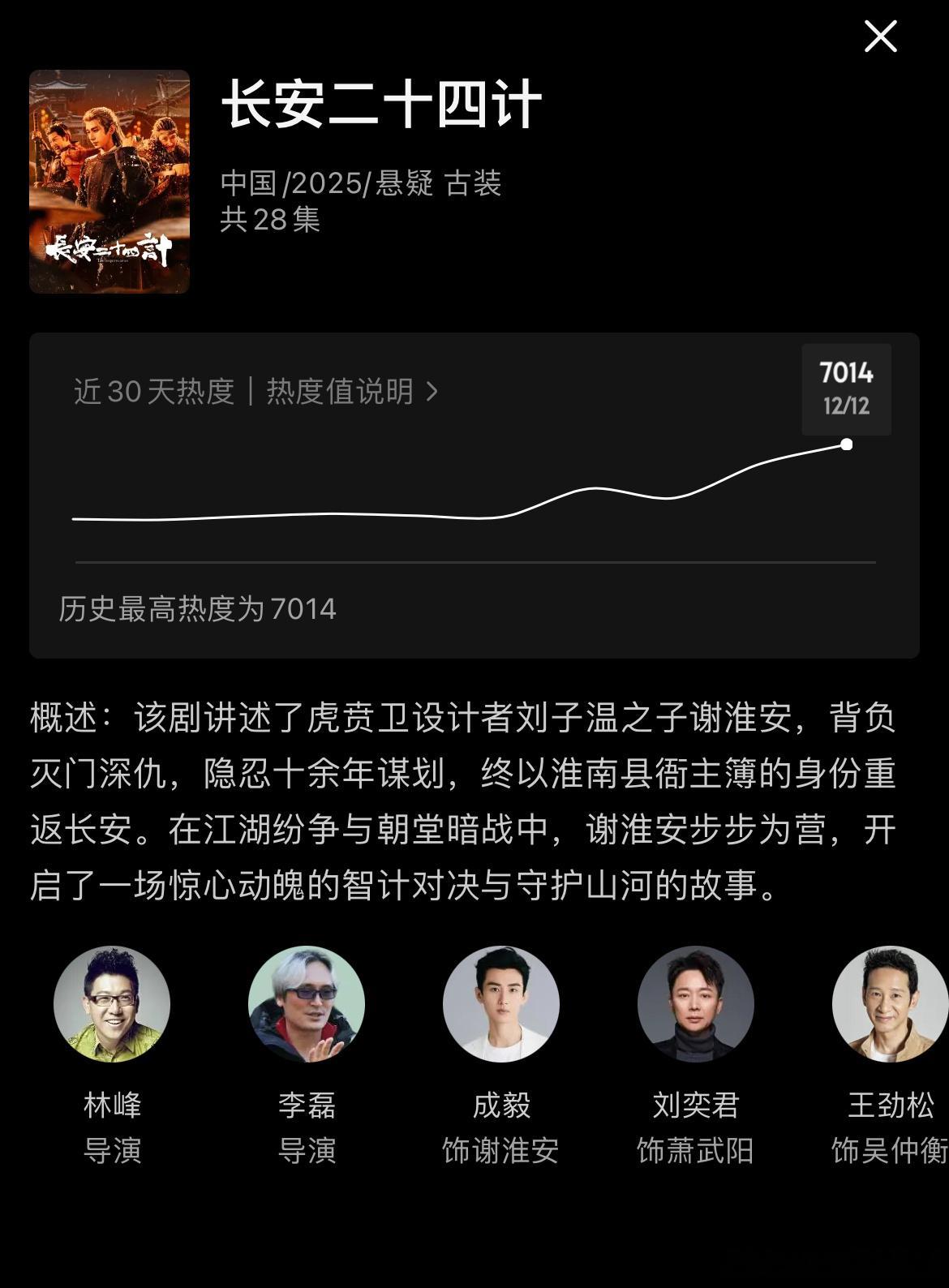
Task: Expand the 热度值说明 explanation
Action: (x=341, y=392)
